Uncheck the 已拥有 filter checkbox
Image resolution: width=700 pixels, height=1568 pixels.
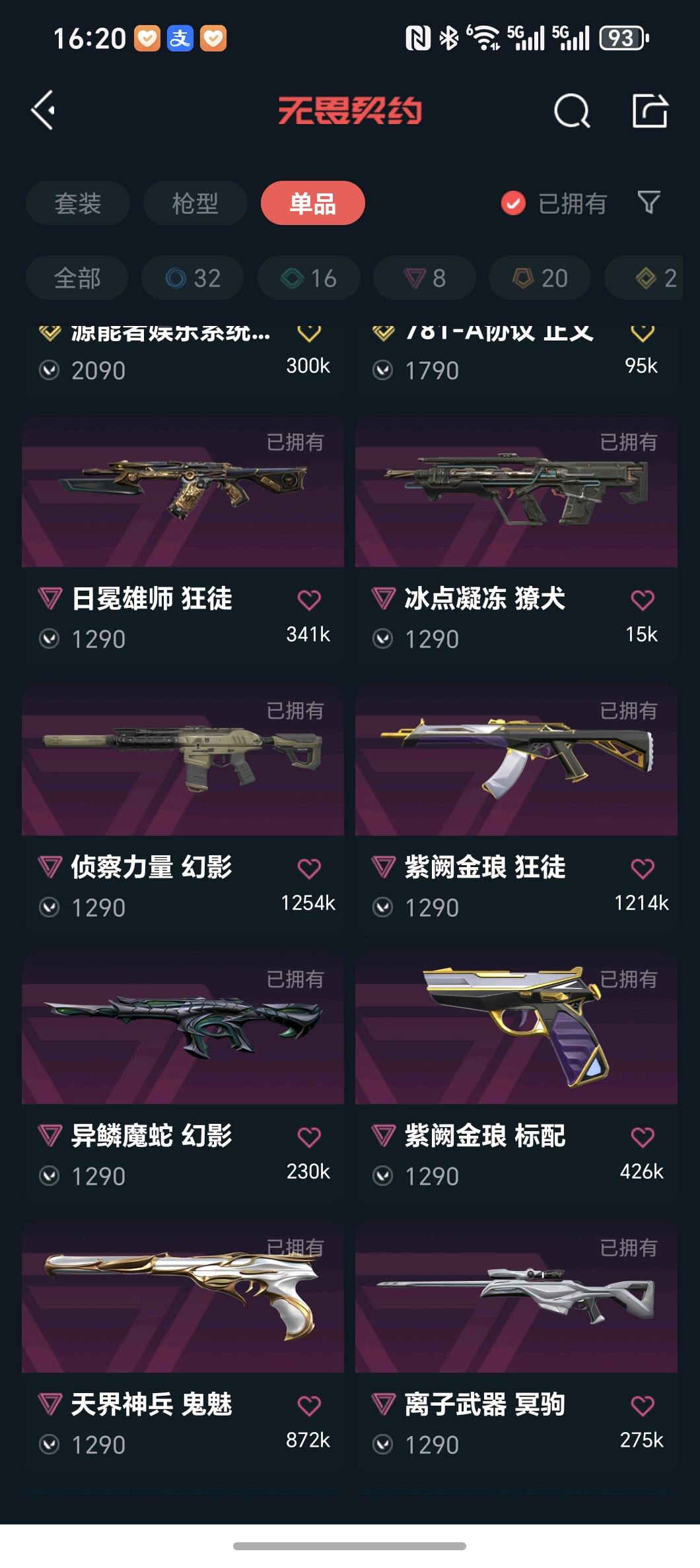513,203
